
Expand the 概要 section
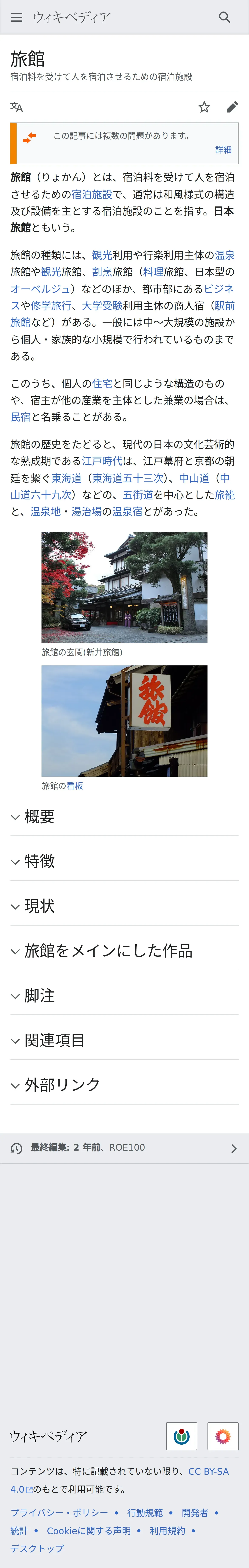[x=39, y=816]
